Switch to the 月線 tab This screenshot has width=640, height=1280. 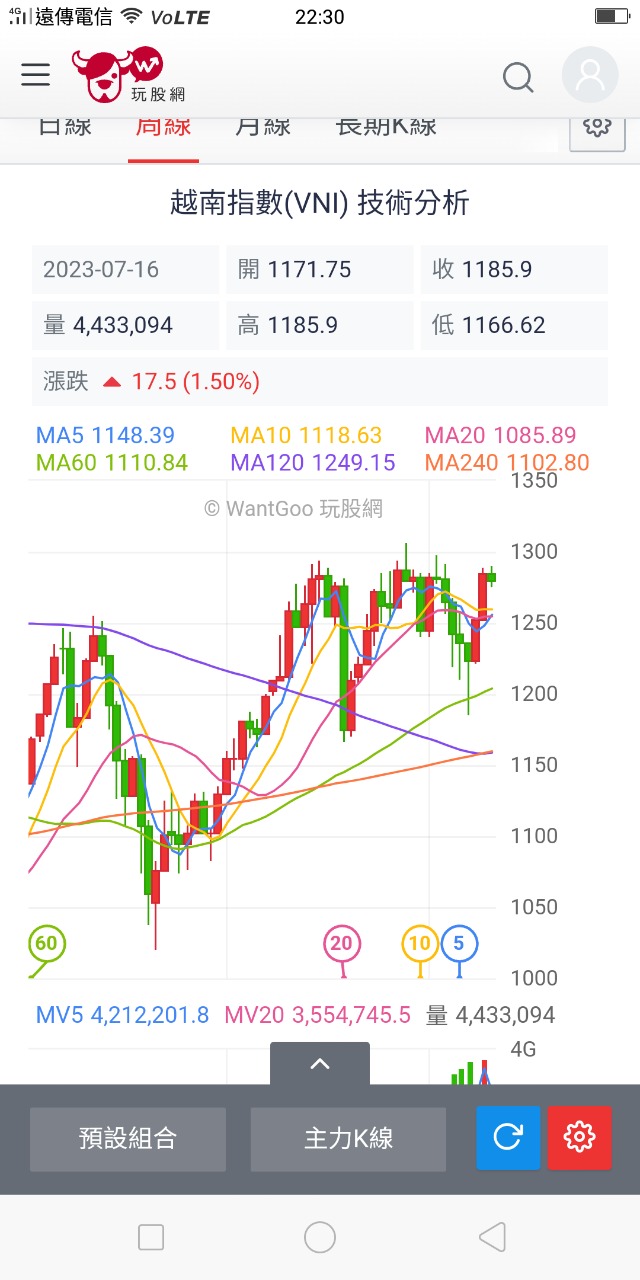[263, 128]
